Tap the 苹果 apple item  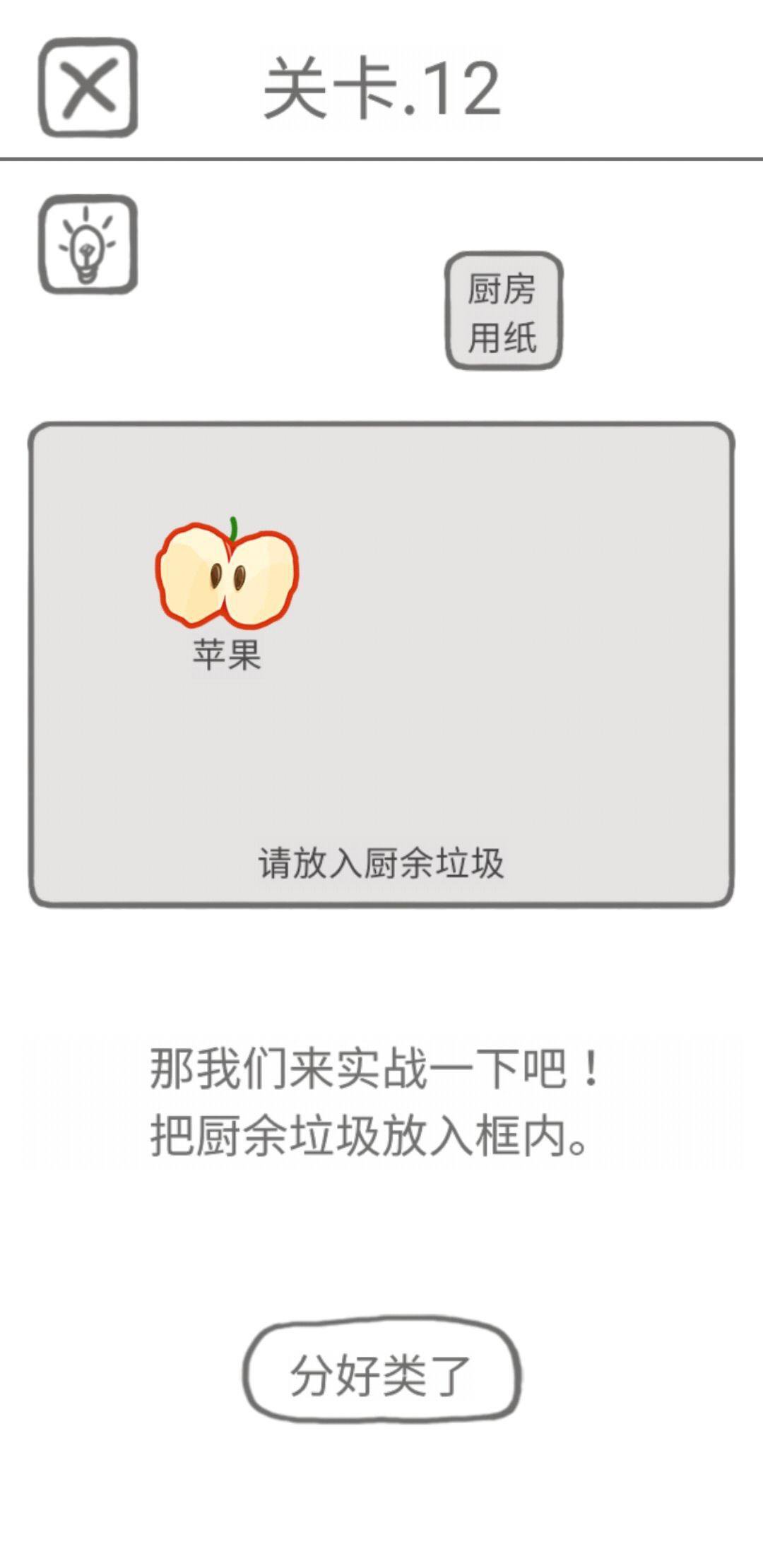click(227, 576)
